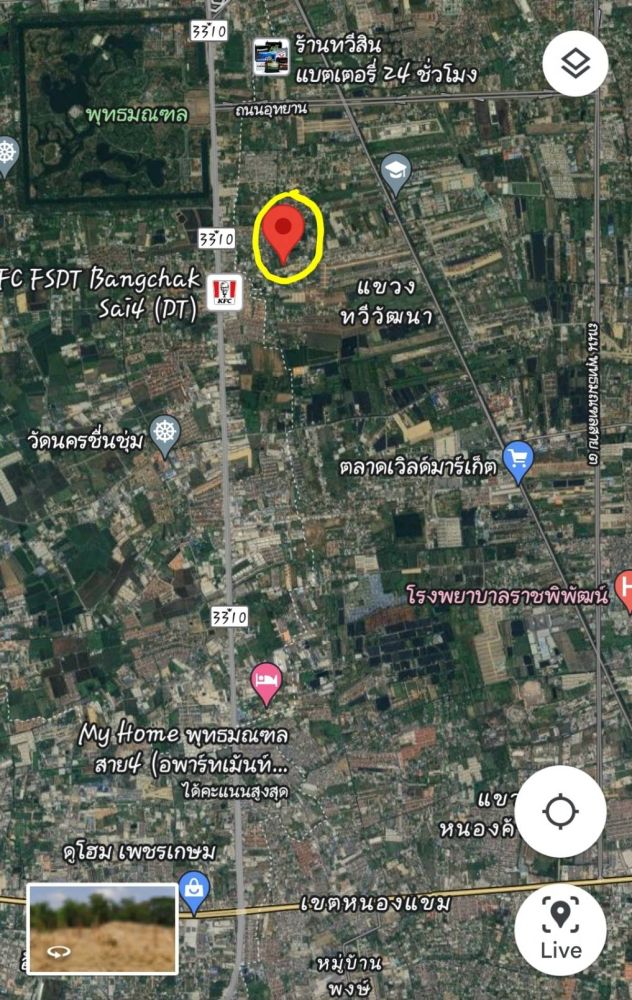View the My Home พุทธมณฑล สาย4 hotel marker
The width and height of the screenshot is (632, 1000).
(x=266, y=682)
